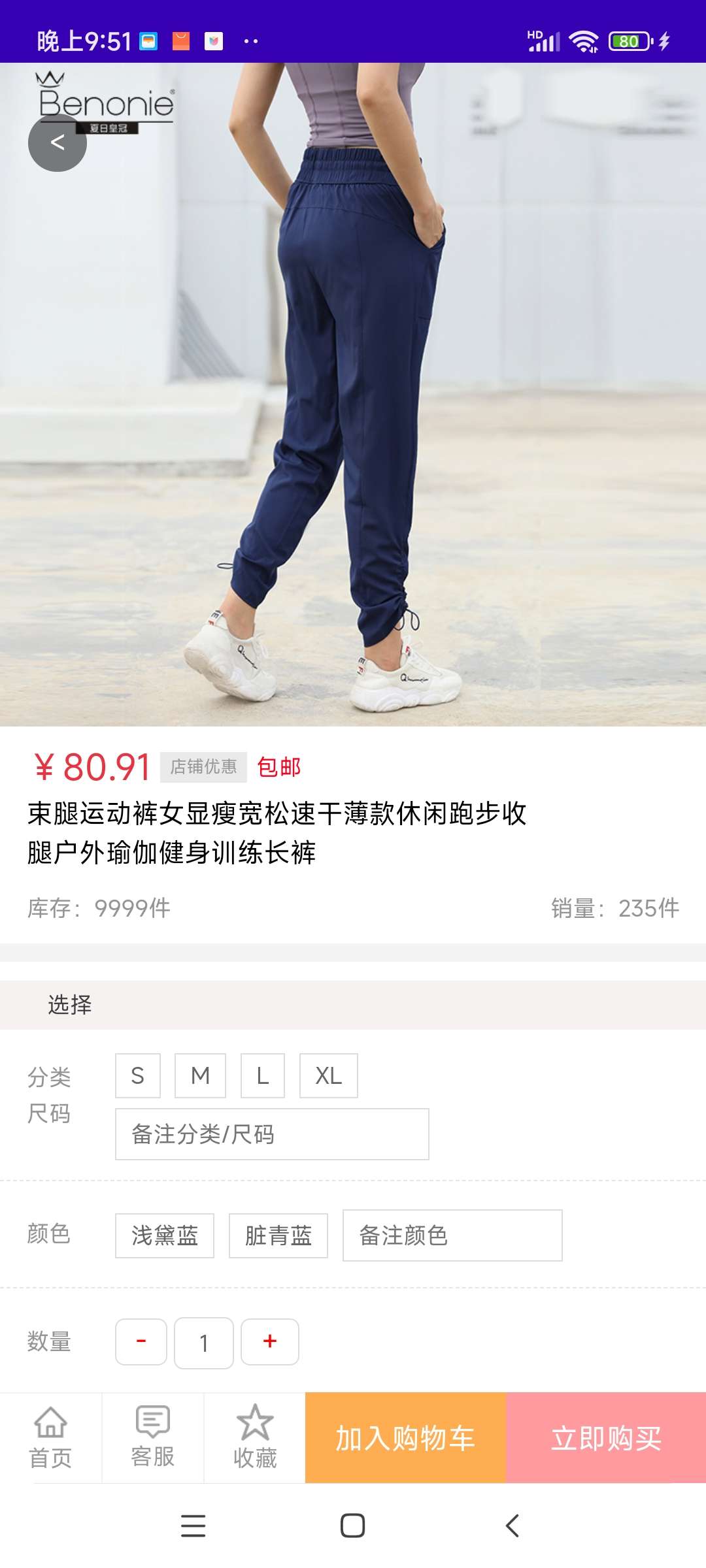This screenshot has height=1568, width=706.
Task: Add item to 收藏 favorites
Action: point(255,1438)
